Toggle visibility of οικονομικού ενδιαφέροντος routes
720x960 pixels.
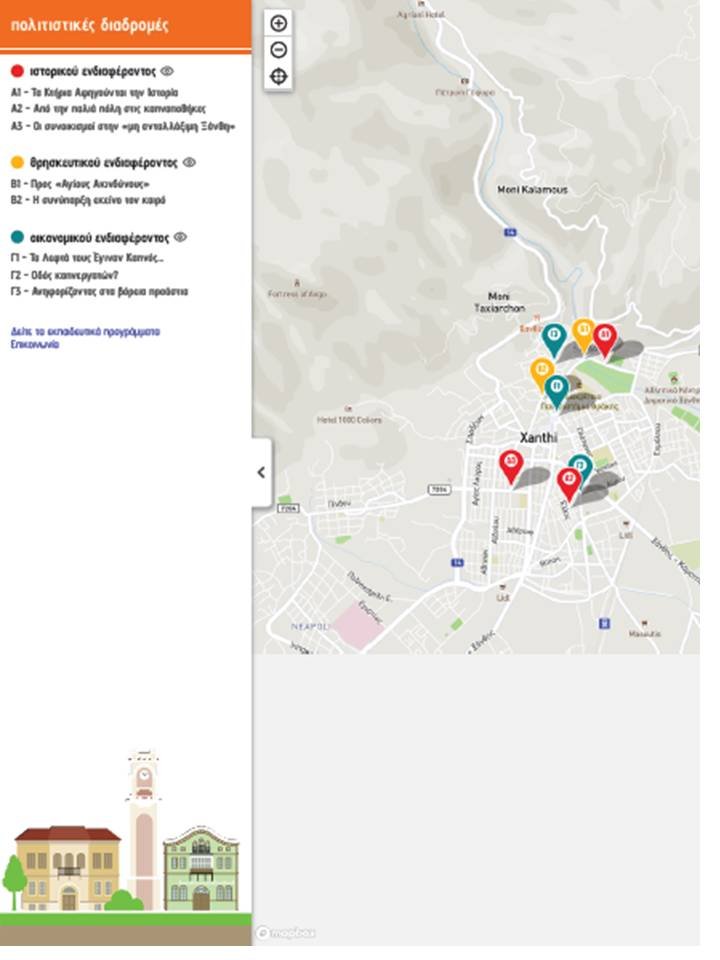180,238
